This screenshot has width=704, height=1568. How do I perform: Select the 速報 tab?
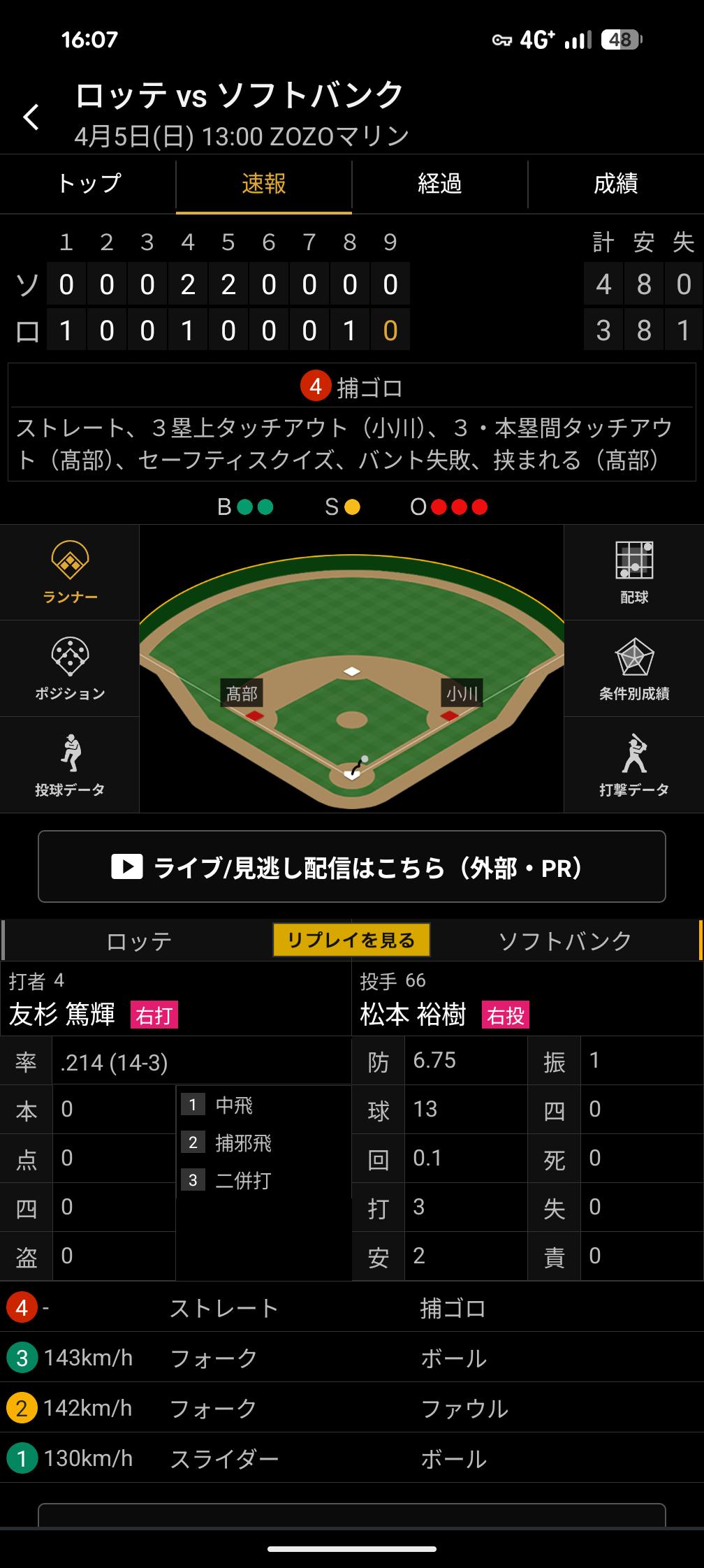[264, 184]
